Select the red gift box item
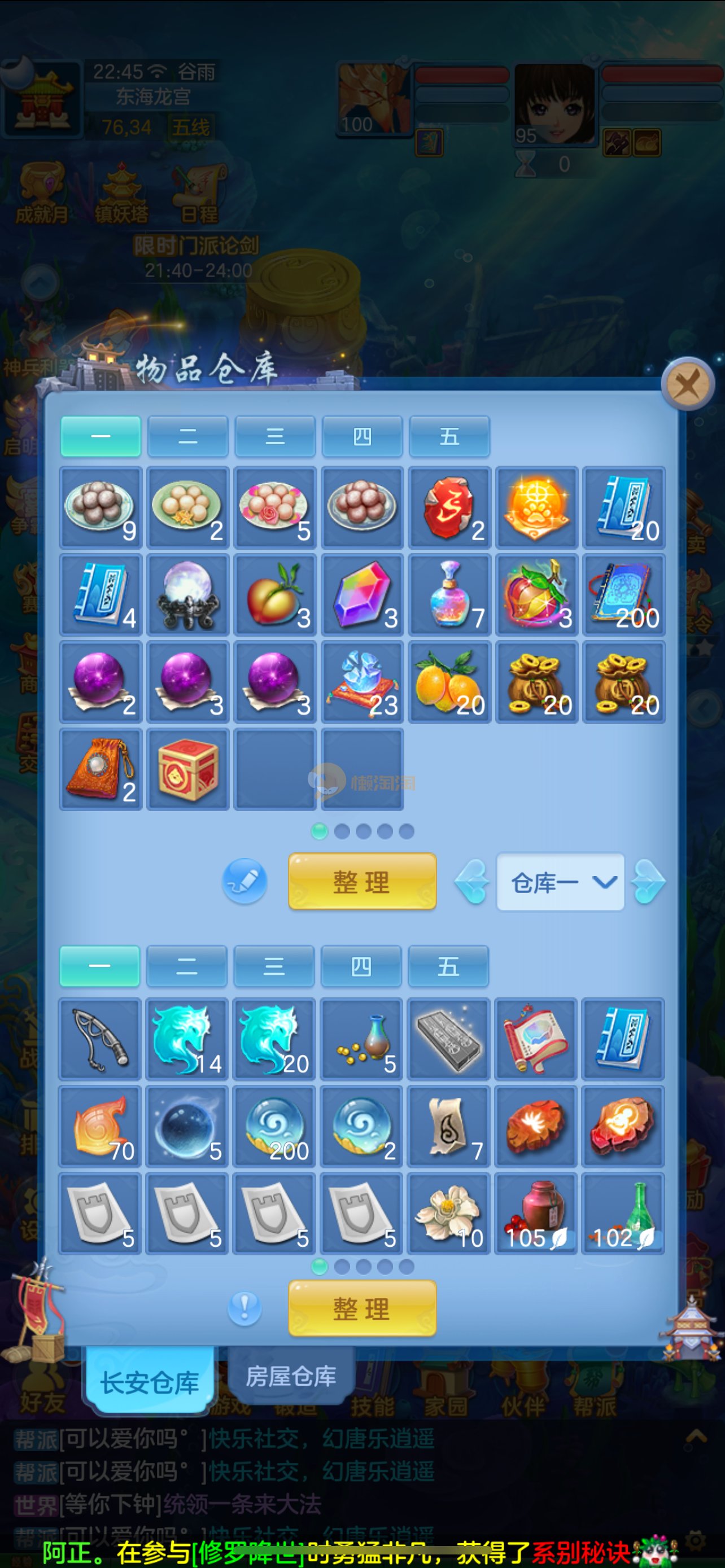 pos(188,769)
